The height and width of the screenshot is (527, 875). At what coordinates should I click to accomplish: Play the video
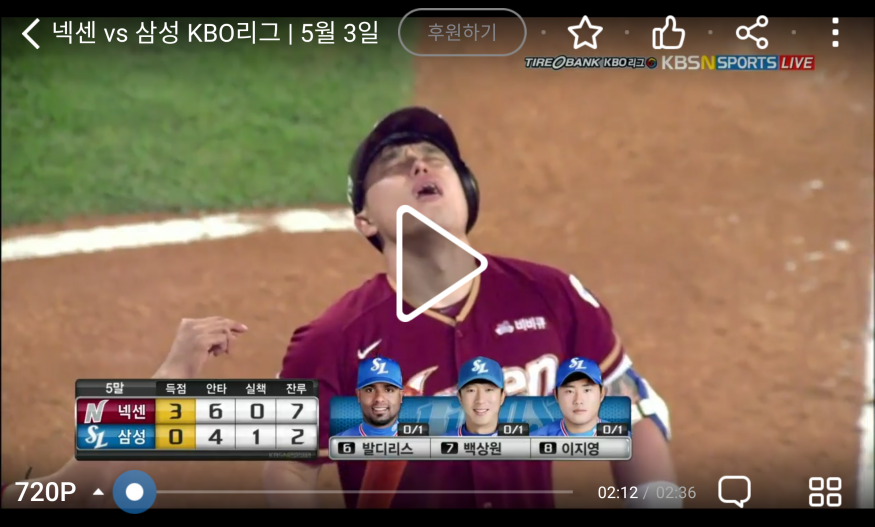[x=438, y=264]
